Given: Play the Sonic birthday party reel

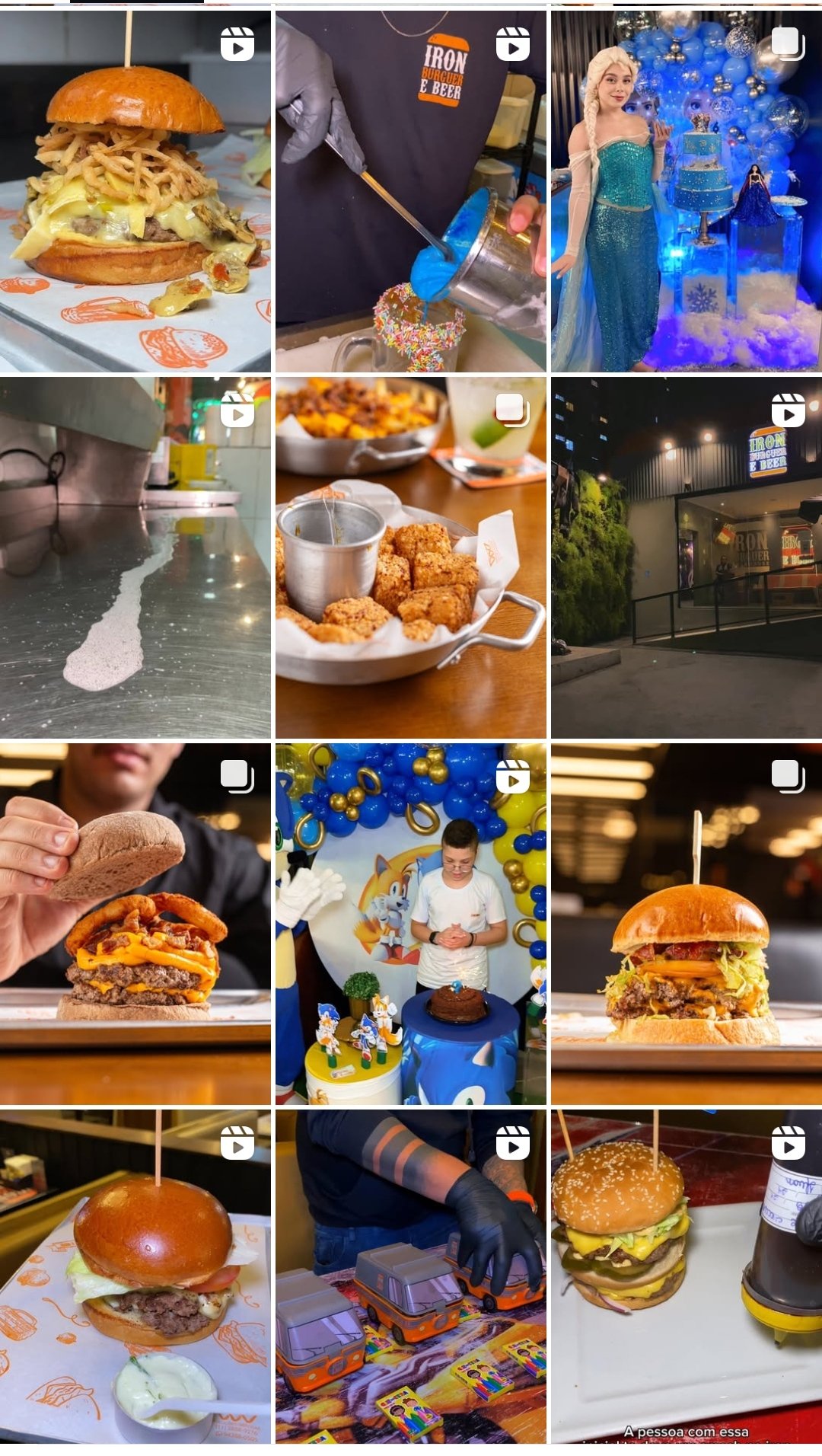Looking at the screenshot, I should (410, 924).
